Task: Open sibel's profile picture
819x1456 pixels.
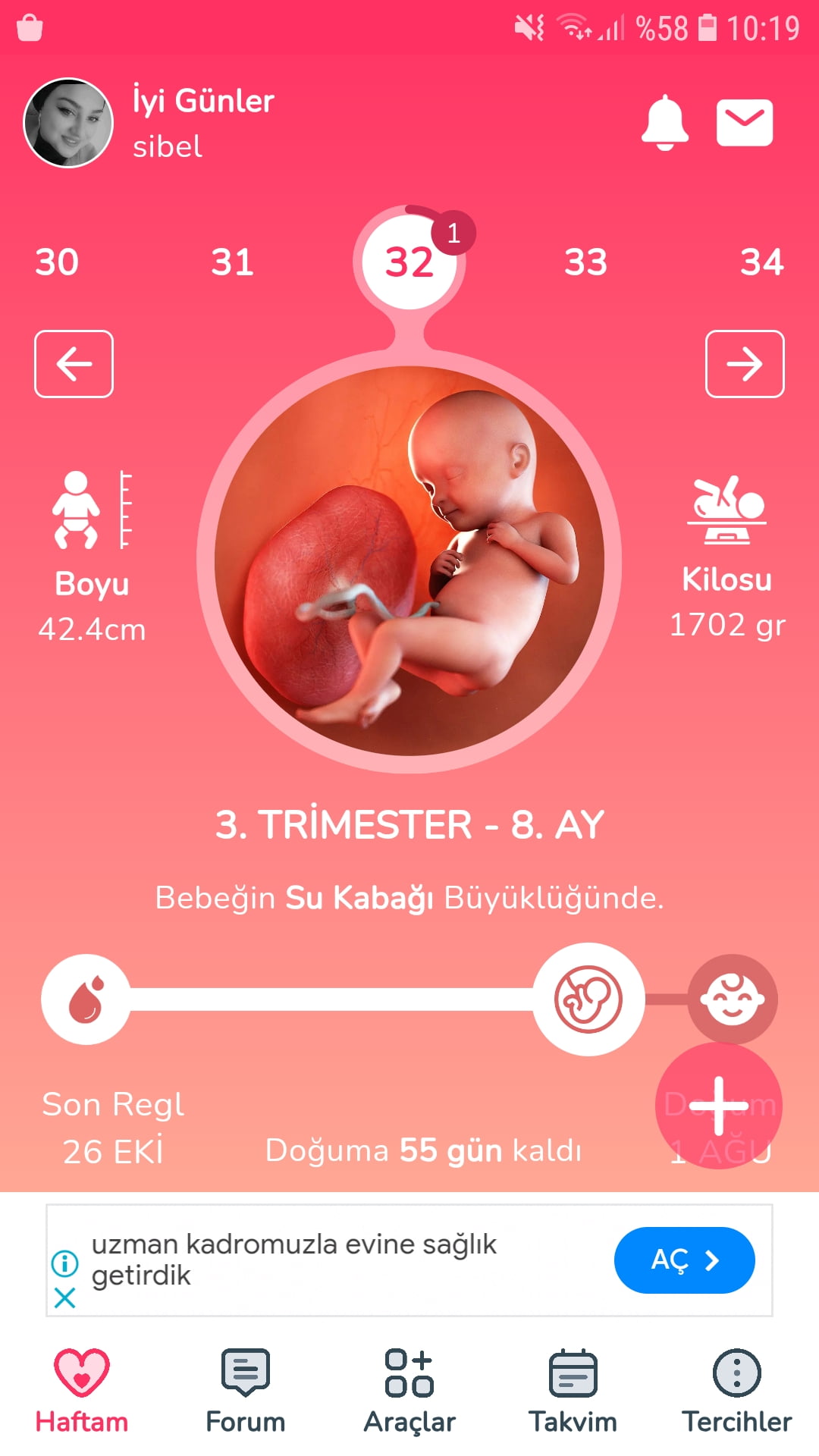Action: [68, 123]
